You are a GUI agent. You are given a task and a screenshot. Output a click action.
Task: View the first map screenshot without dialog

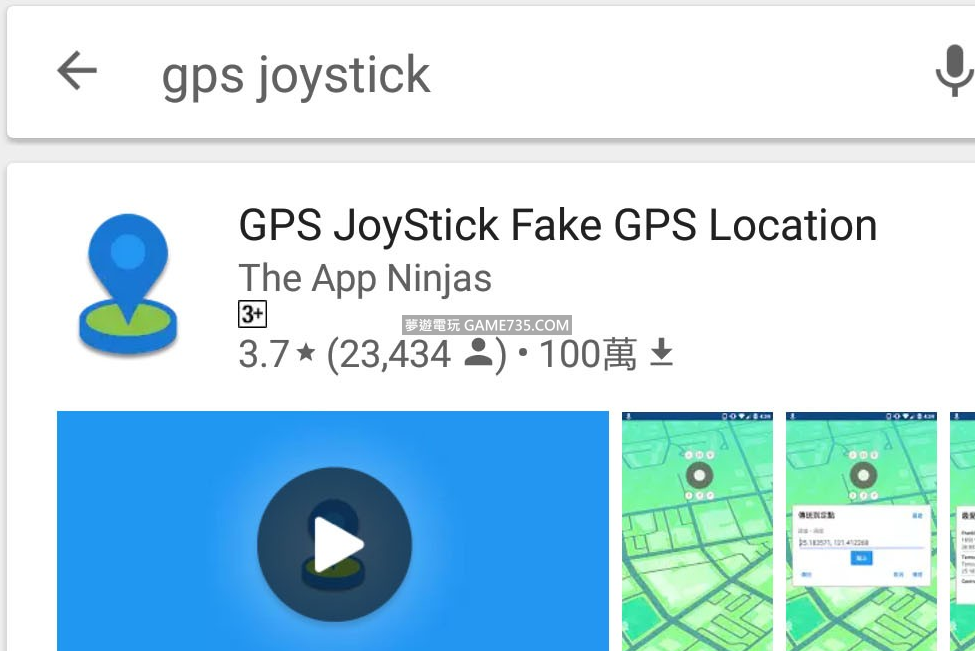click(697, 530)
